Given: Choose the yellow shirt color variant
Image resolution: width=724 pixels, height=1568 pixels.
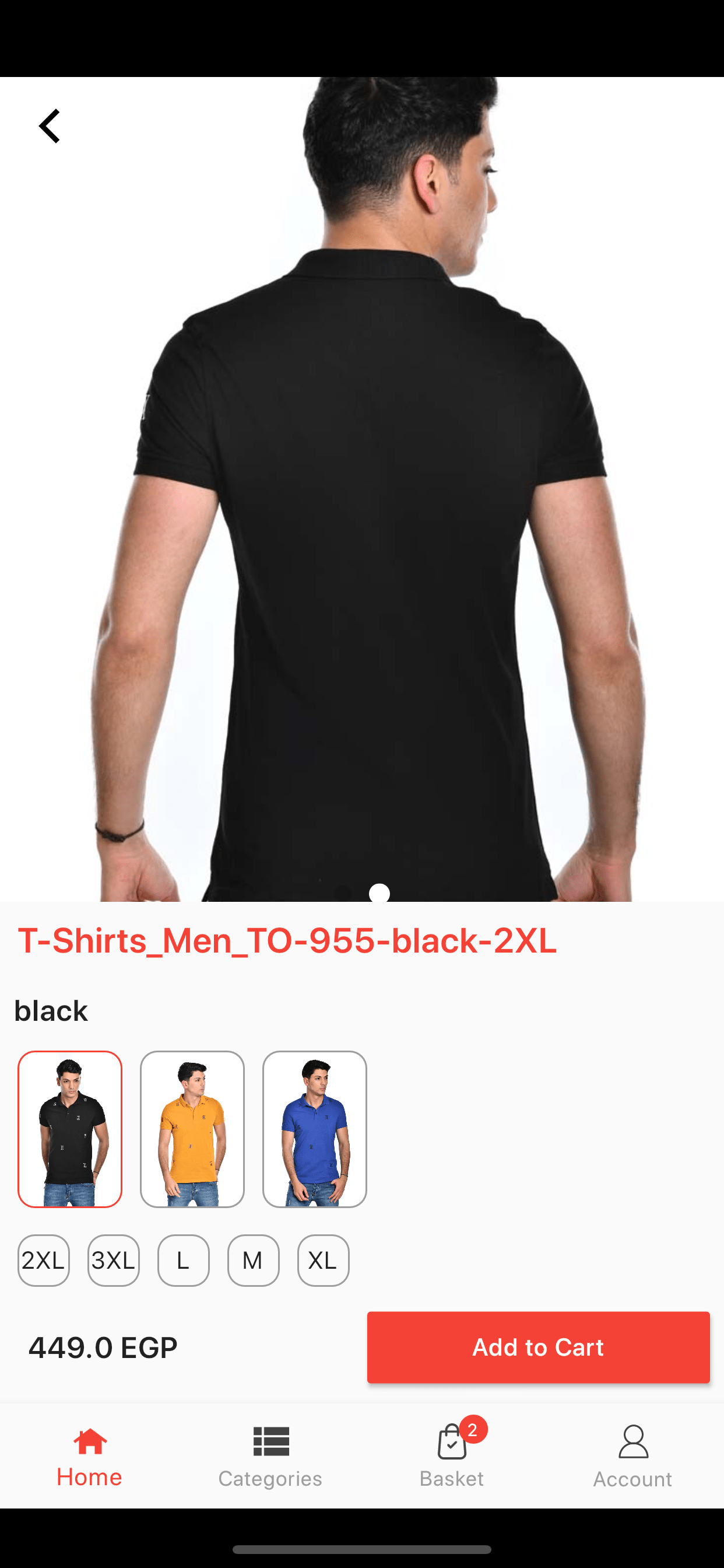Looking at the screenshot, I should (x=192, y=1129).
